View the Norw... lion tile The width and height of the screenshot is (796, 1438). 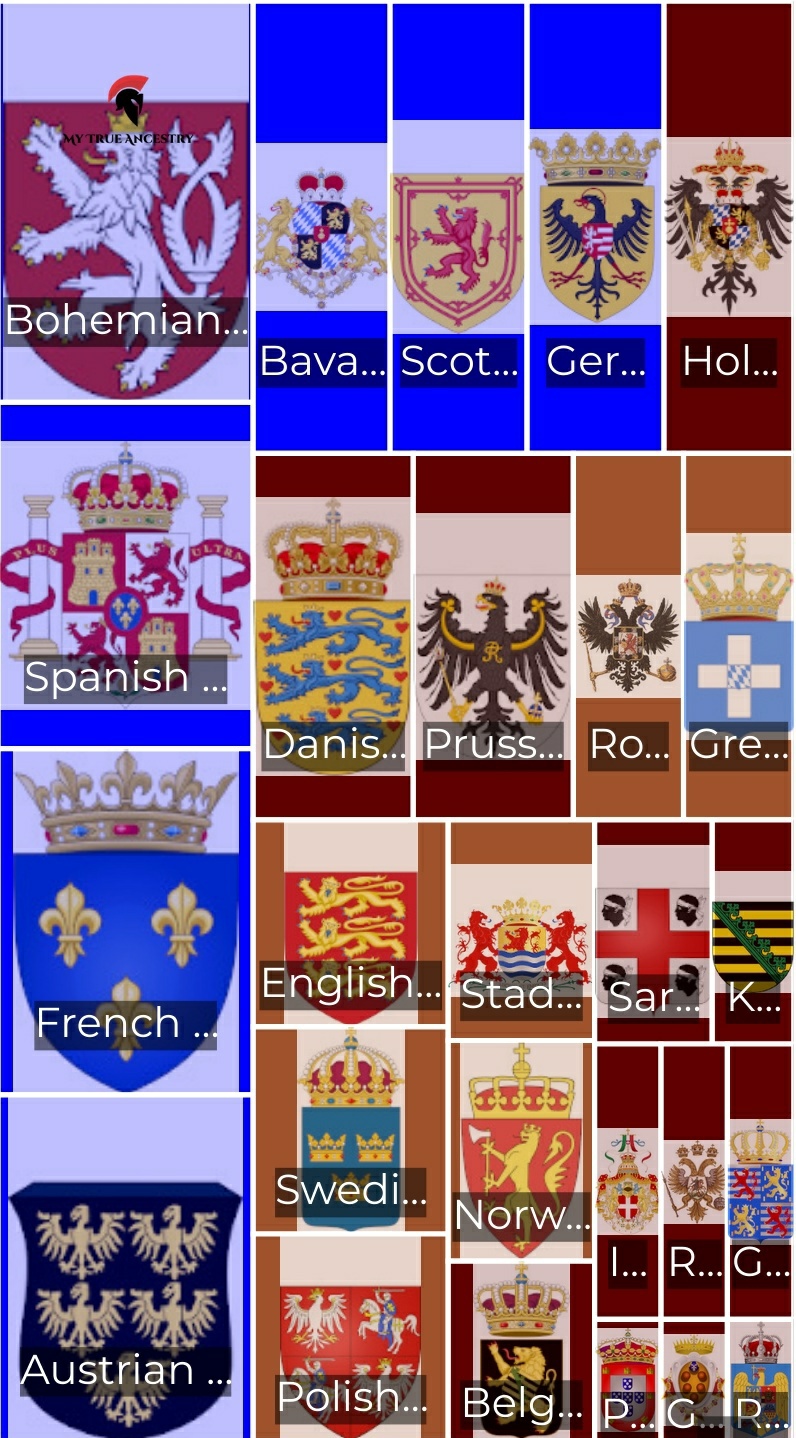[521, 1150]
